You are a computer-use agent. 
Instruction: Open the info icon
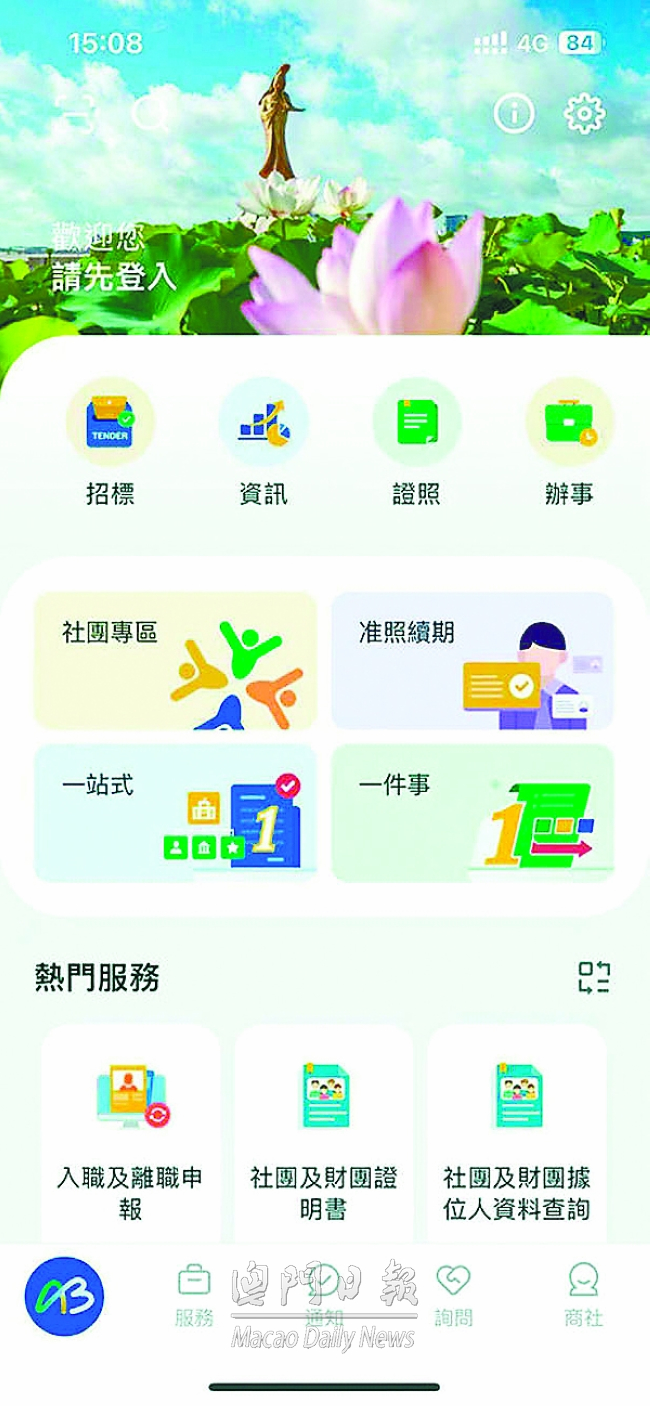pyautogui.click(x=514, y=114)
